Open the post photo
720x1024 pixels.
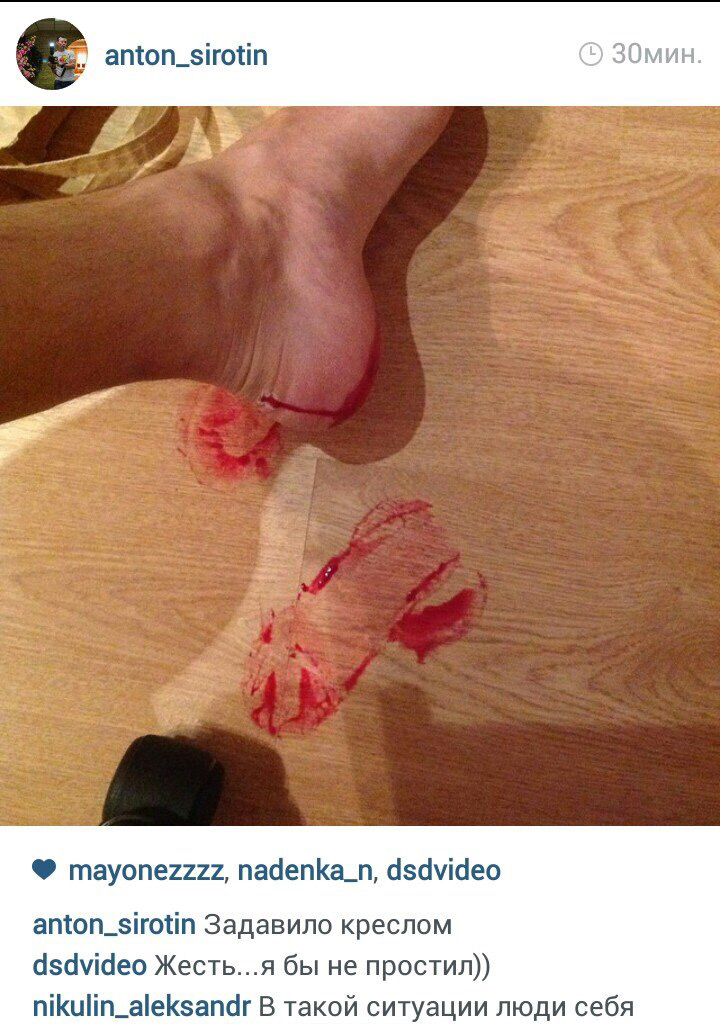(x=360, y=465)
